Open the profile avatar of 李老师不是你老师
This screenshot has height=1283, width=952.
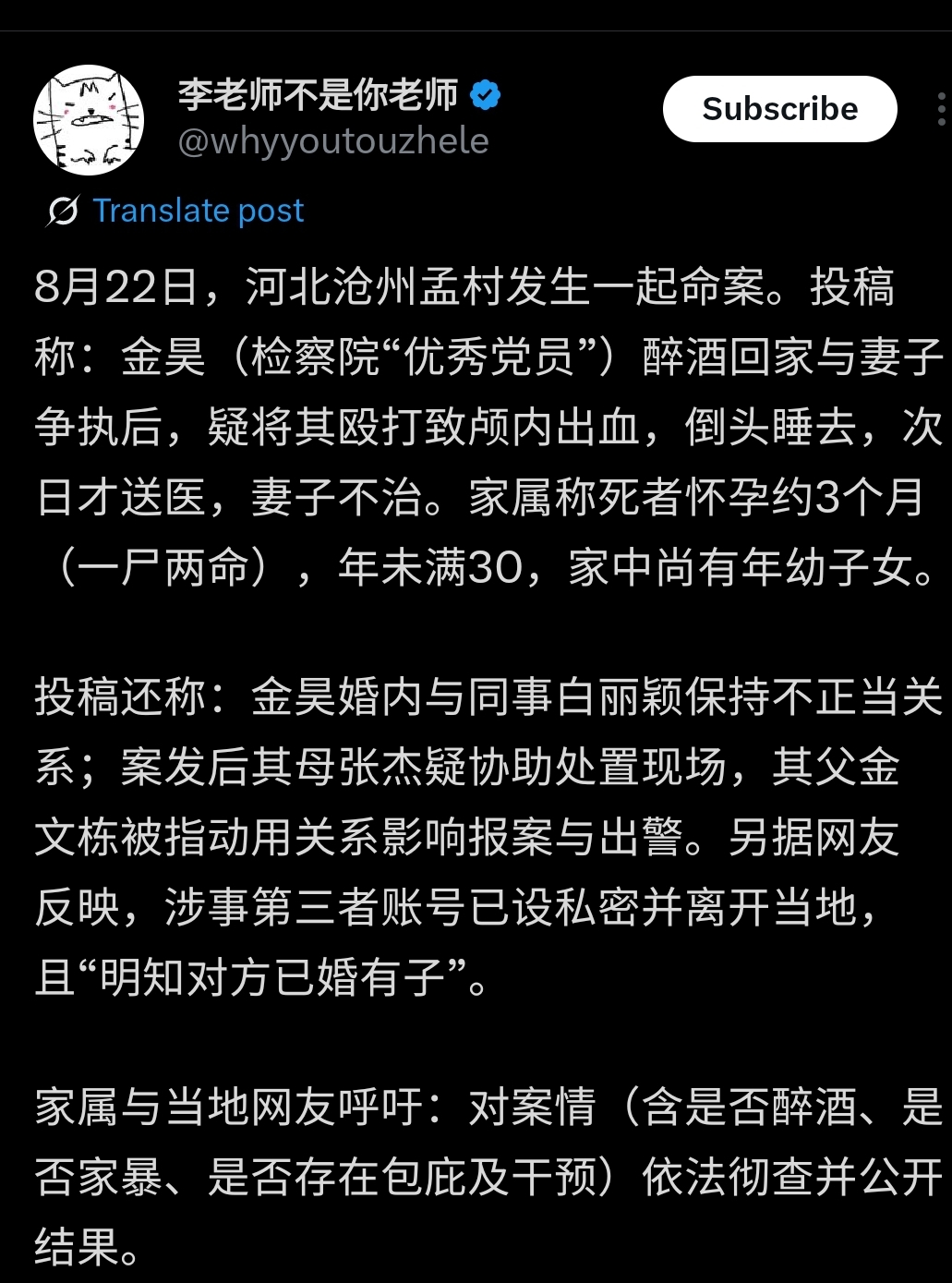tap(89, 119)
